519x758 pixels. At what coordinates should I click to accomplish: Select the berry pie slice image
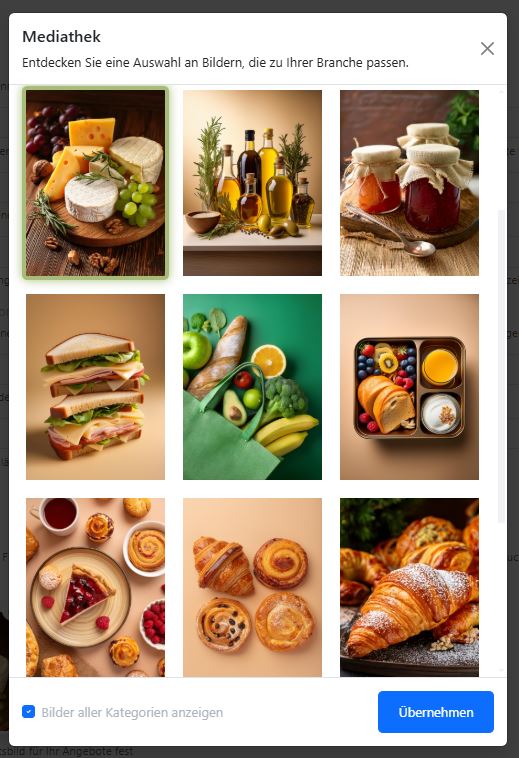pos(95,587)
